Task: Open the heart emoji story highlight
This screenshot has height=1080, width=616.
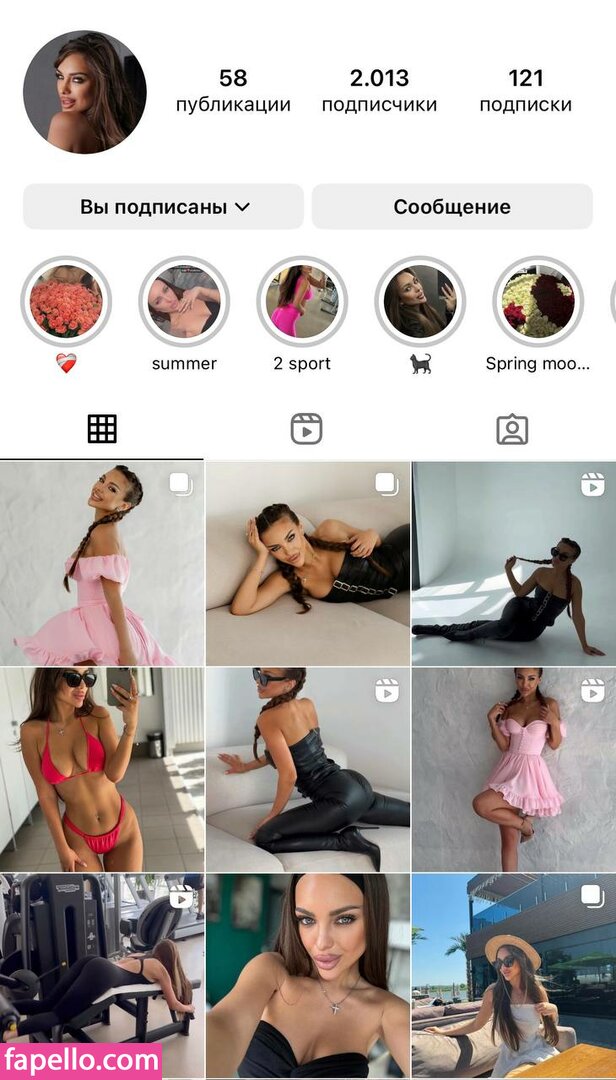Action: 66,302
